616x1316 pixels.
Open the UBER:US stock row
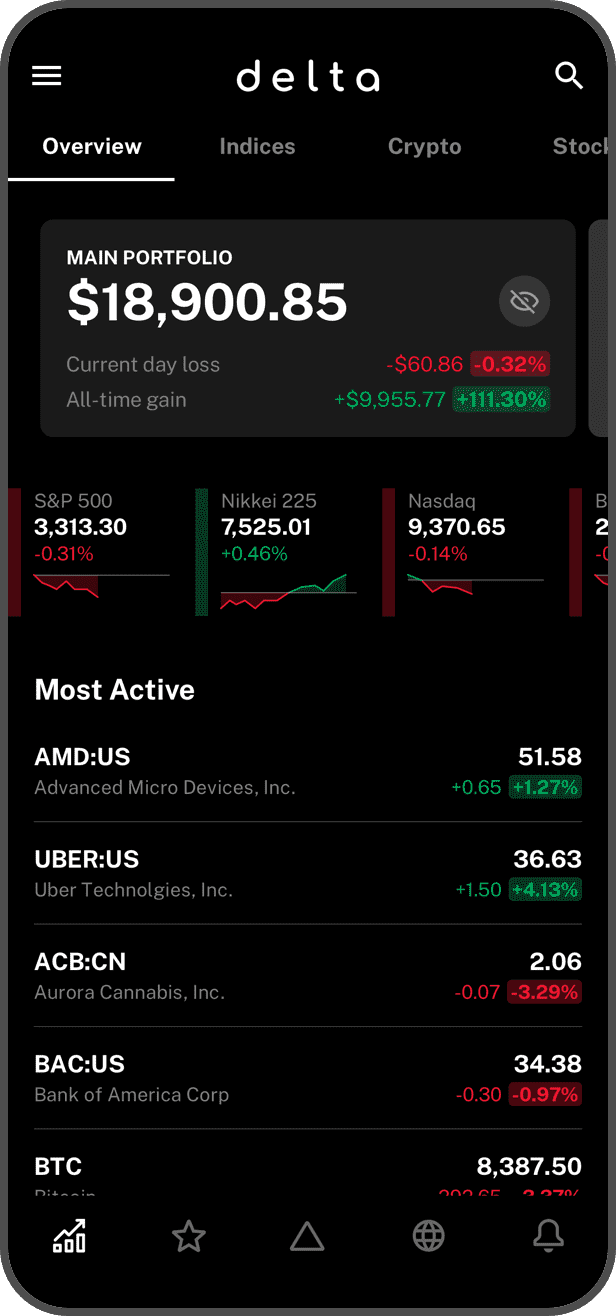click(308, 874)
